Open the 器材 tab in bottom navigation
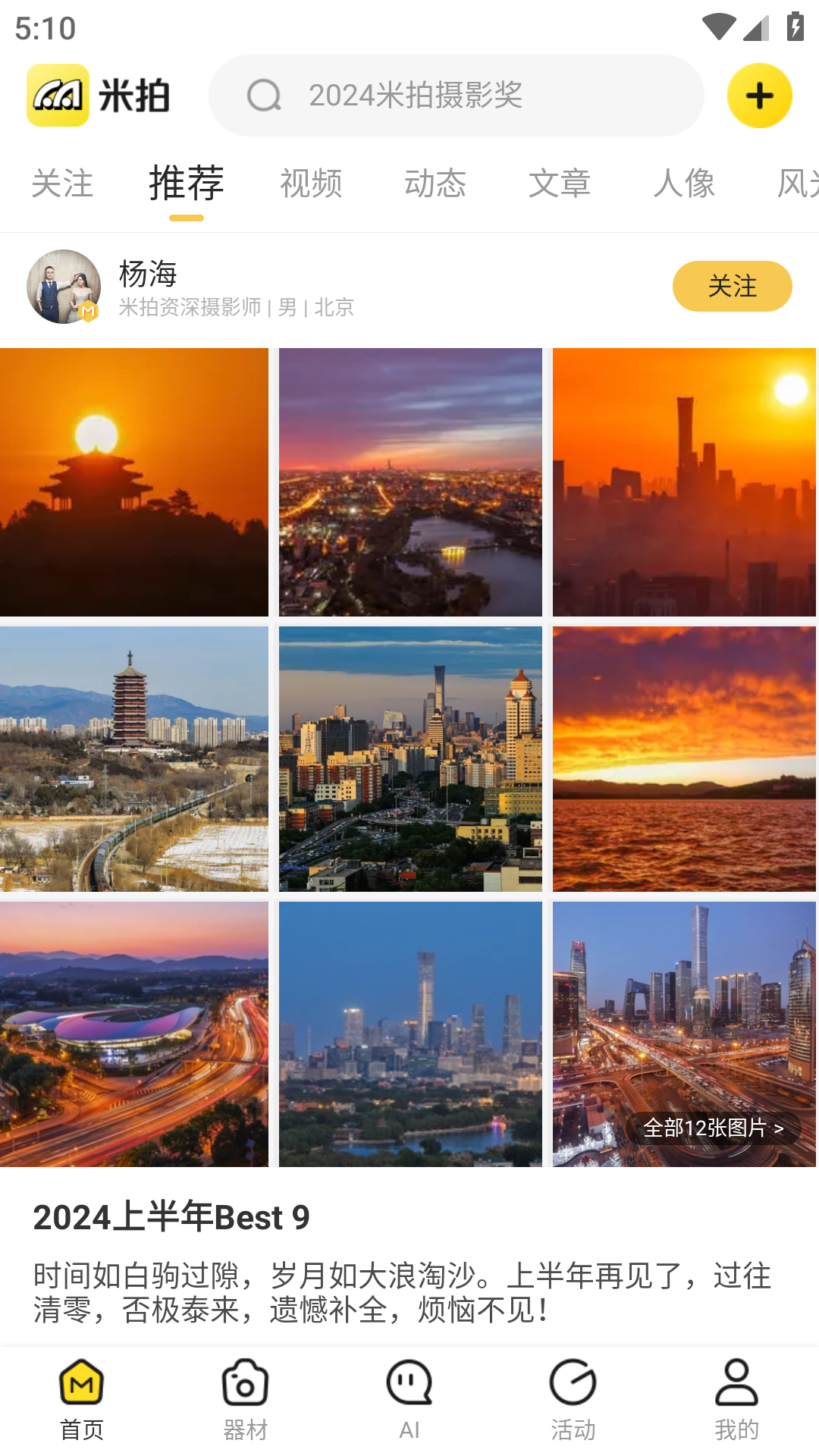Screen dimensions: 819x1456 [x=245, y=1400]
